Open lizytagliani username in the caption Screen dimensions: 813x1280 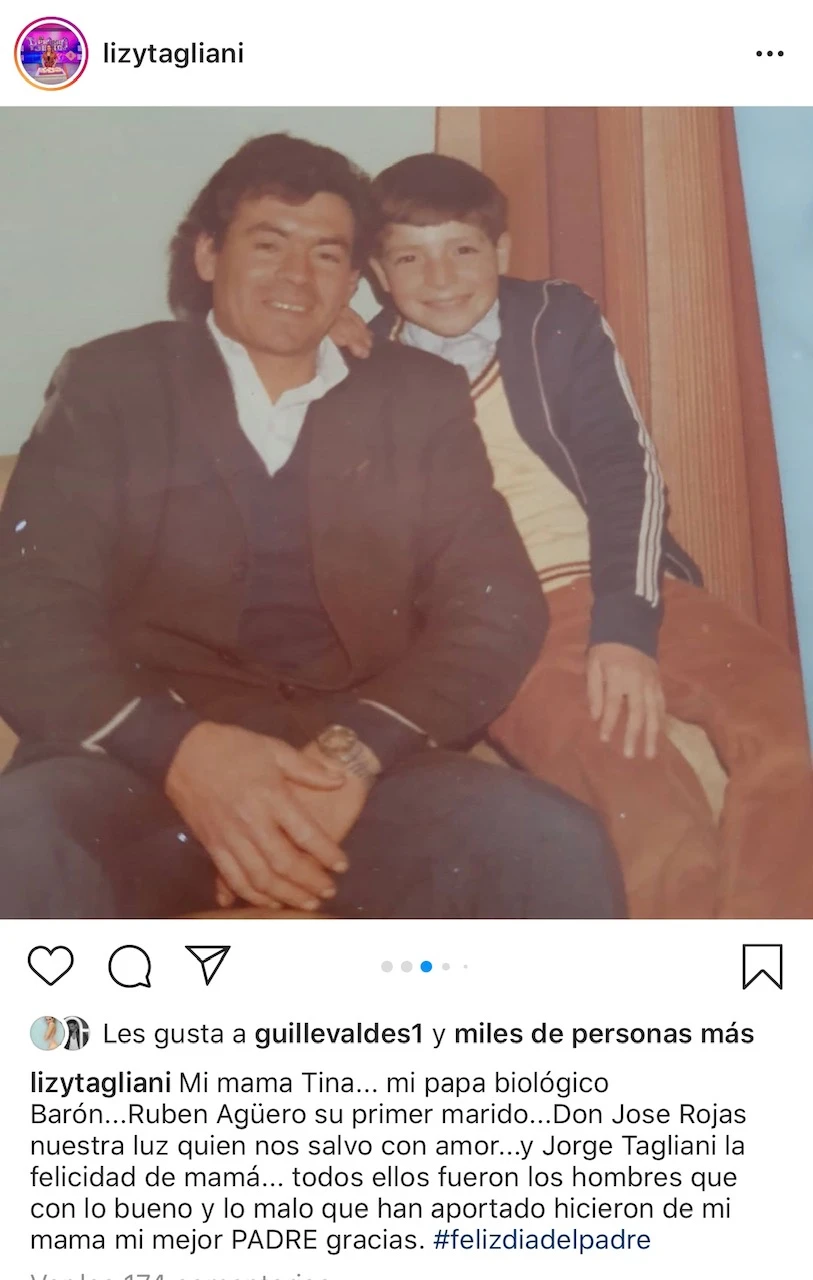[x=101, y=1083]
